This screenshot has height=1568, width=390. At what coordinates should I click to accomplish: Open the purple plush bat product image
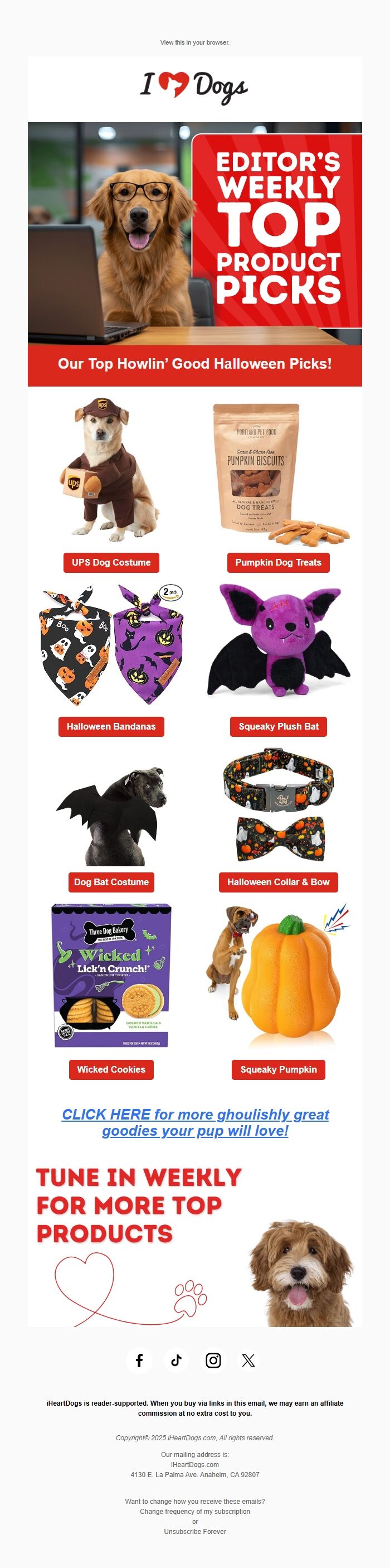279,640
